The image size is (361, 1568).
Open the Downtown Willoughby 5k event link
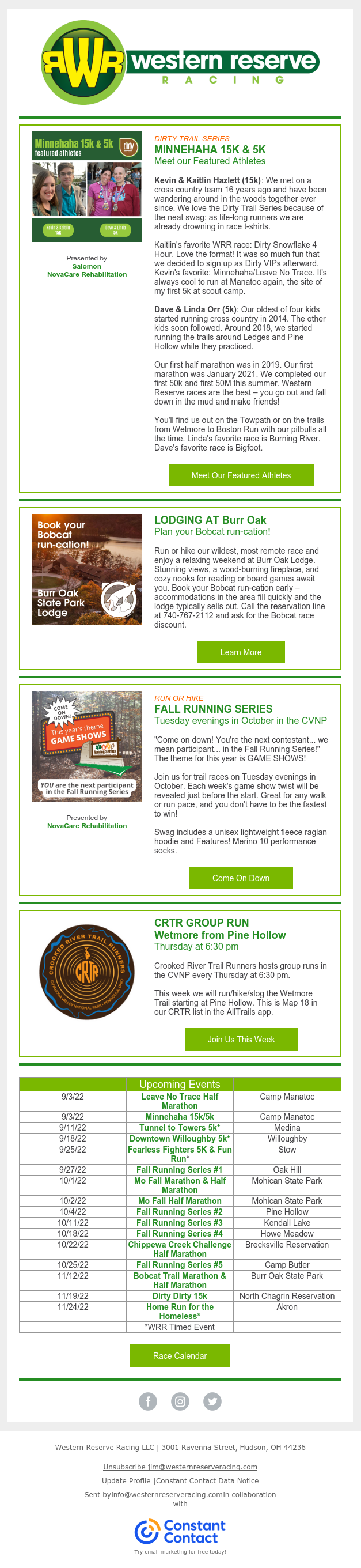coord(179,1138)
